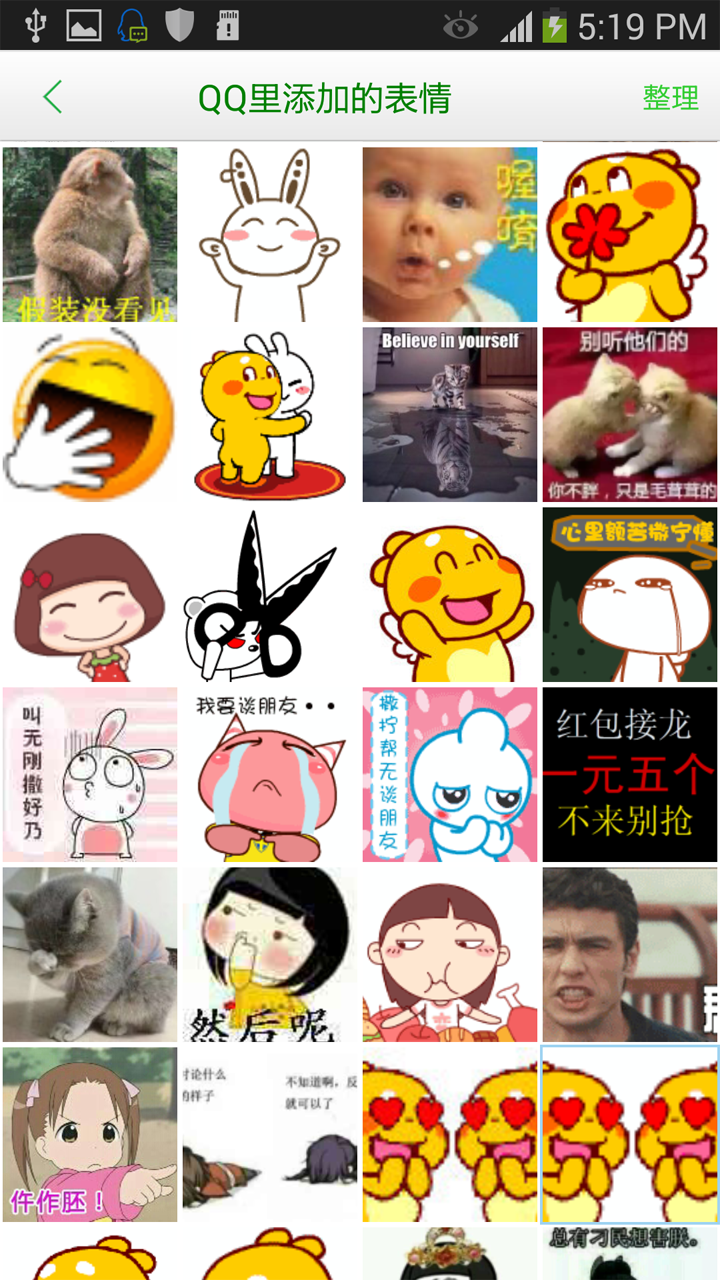Open the crying face sticker 心里颇苦
Screen dimensions: 720x1280
(630, 595)
